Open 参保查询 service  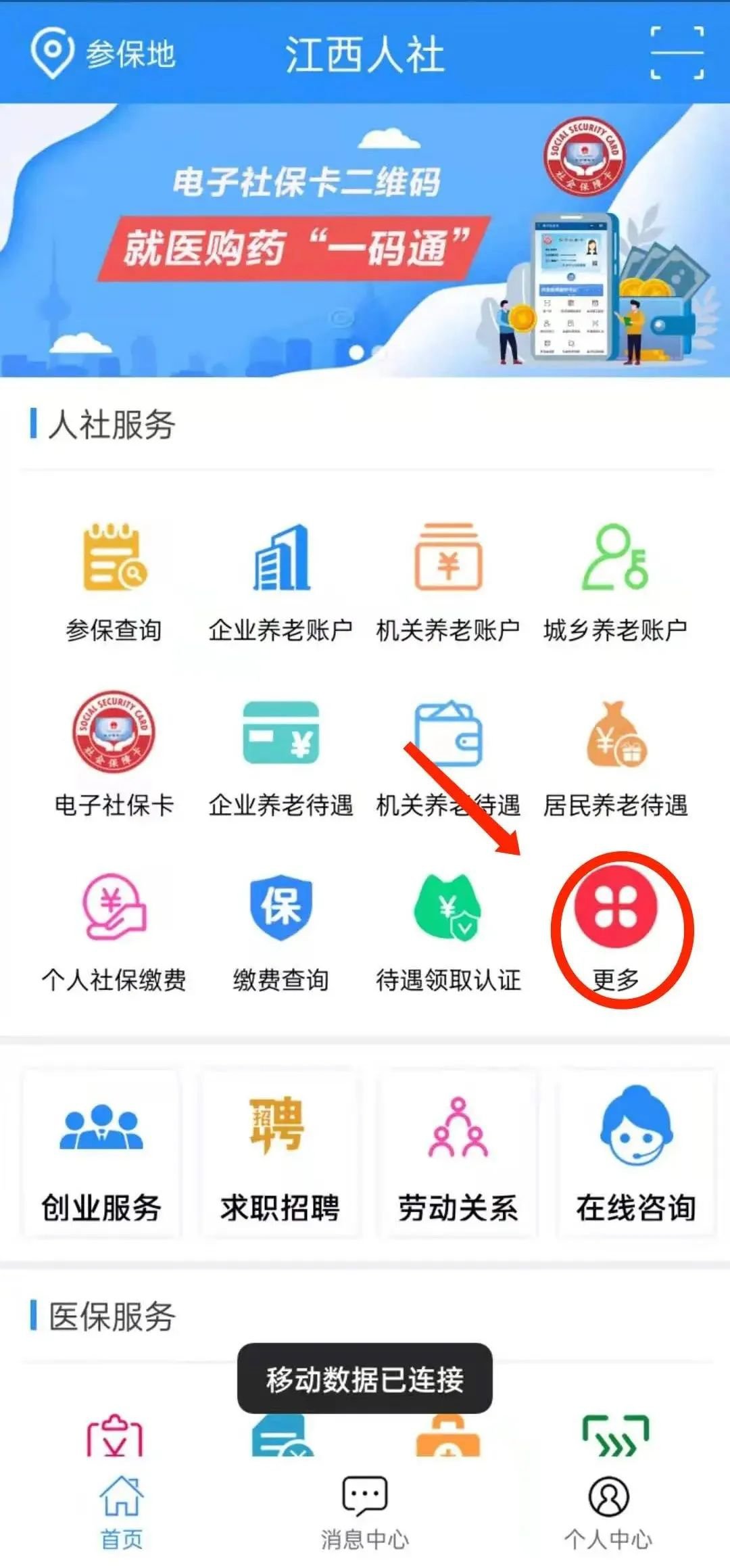[x=114, y=581]
